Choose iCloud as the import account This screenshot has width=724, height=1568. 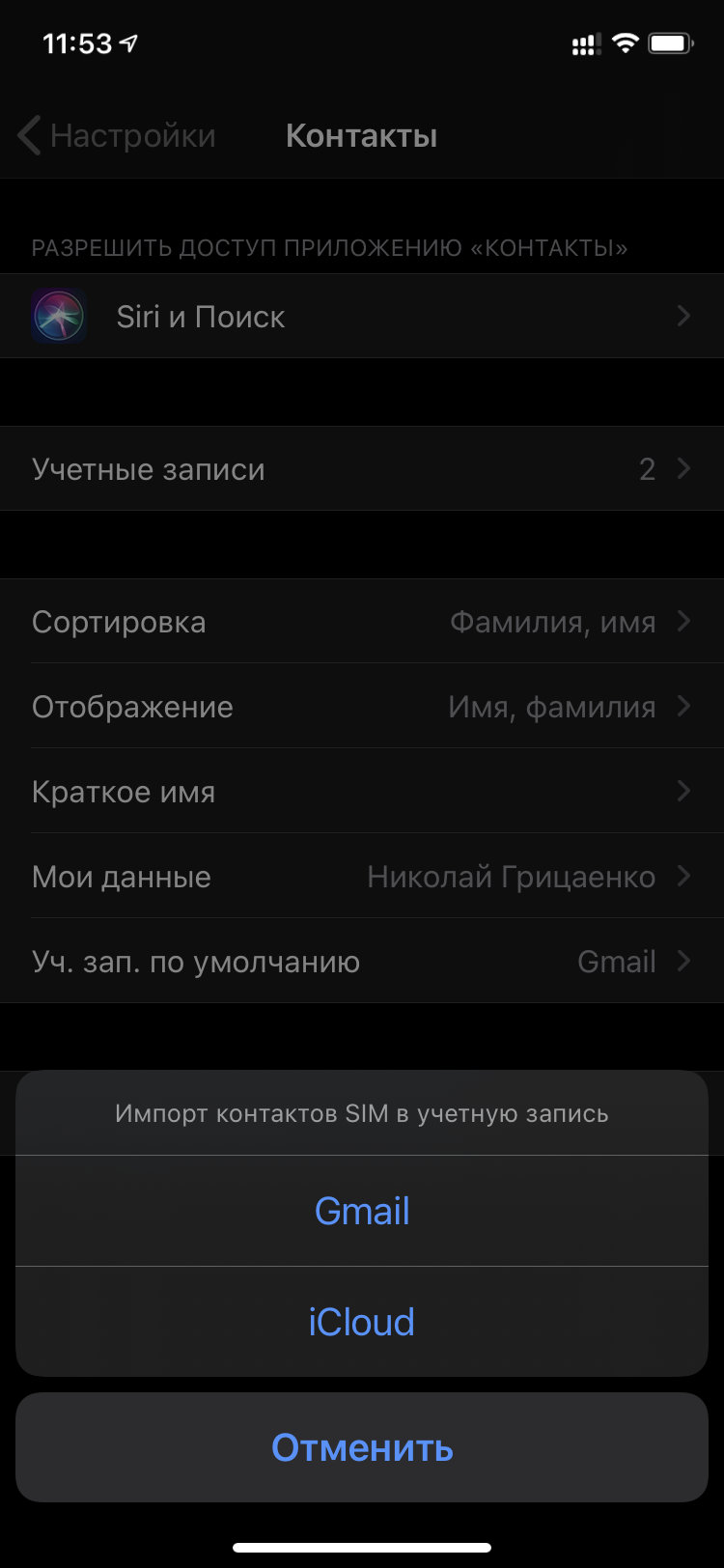point(362,1322)
